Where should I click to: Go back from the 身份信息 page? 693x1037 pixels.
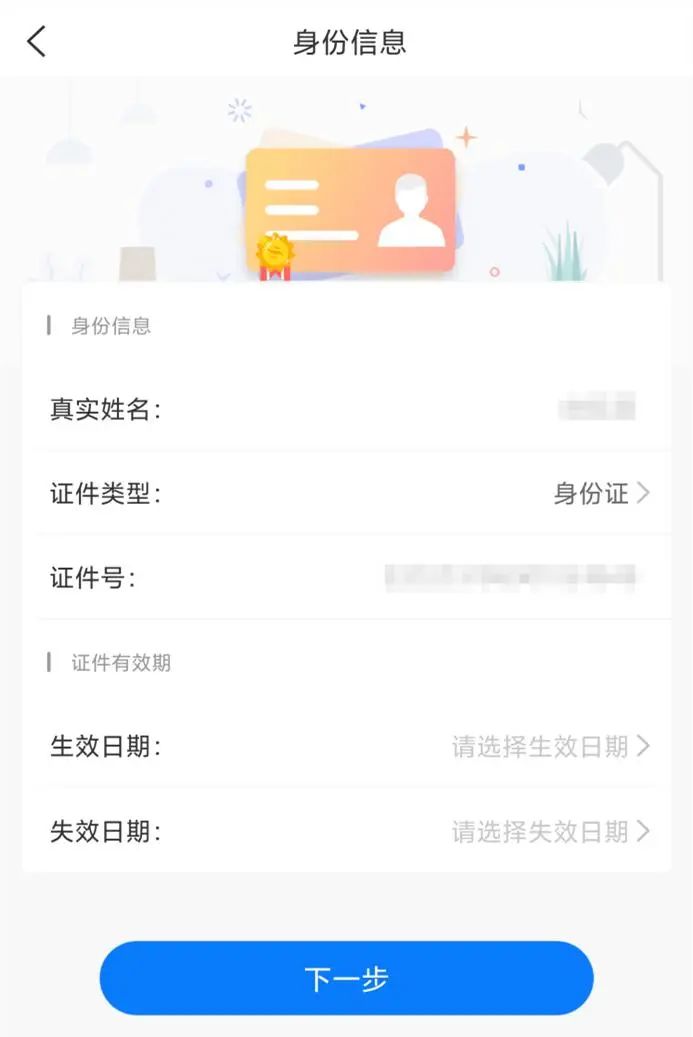[37, 42]
